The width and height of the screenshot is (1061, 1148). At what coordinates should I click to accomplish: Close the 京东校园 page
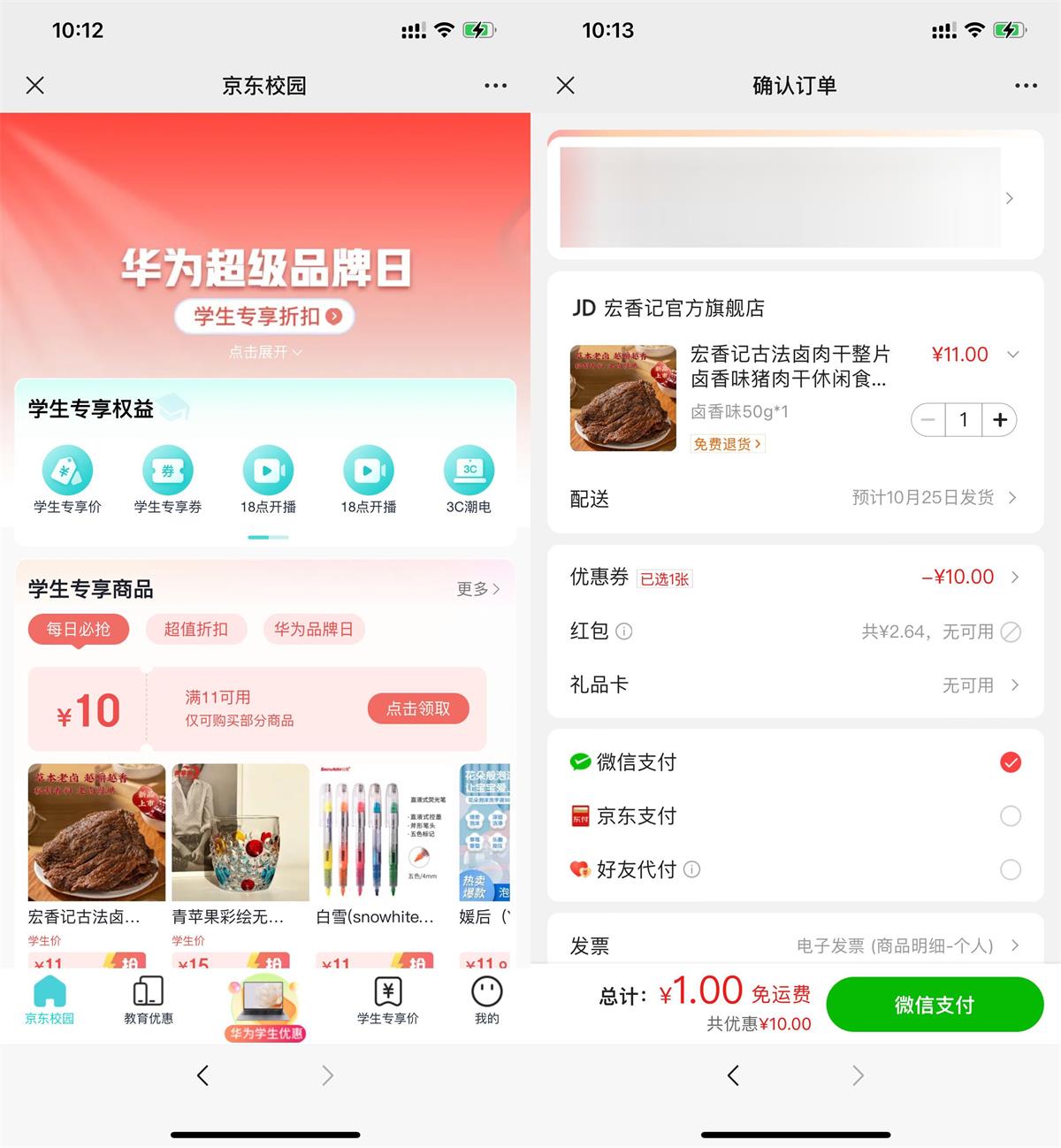[35, 86]
